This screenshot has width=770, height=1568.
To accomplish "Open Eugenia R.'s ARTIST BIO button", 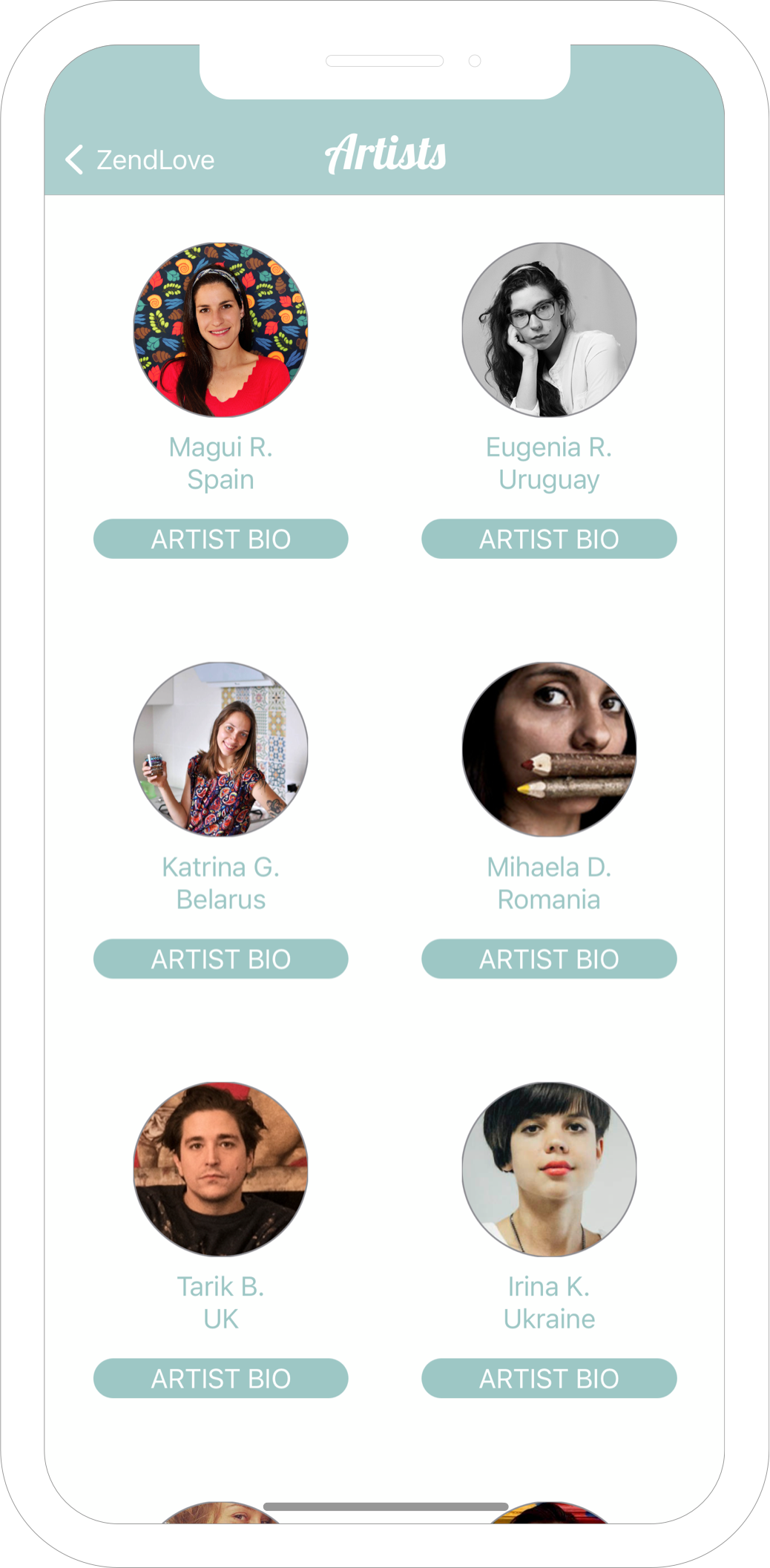I will [x=549, y=538].
